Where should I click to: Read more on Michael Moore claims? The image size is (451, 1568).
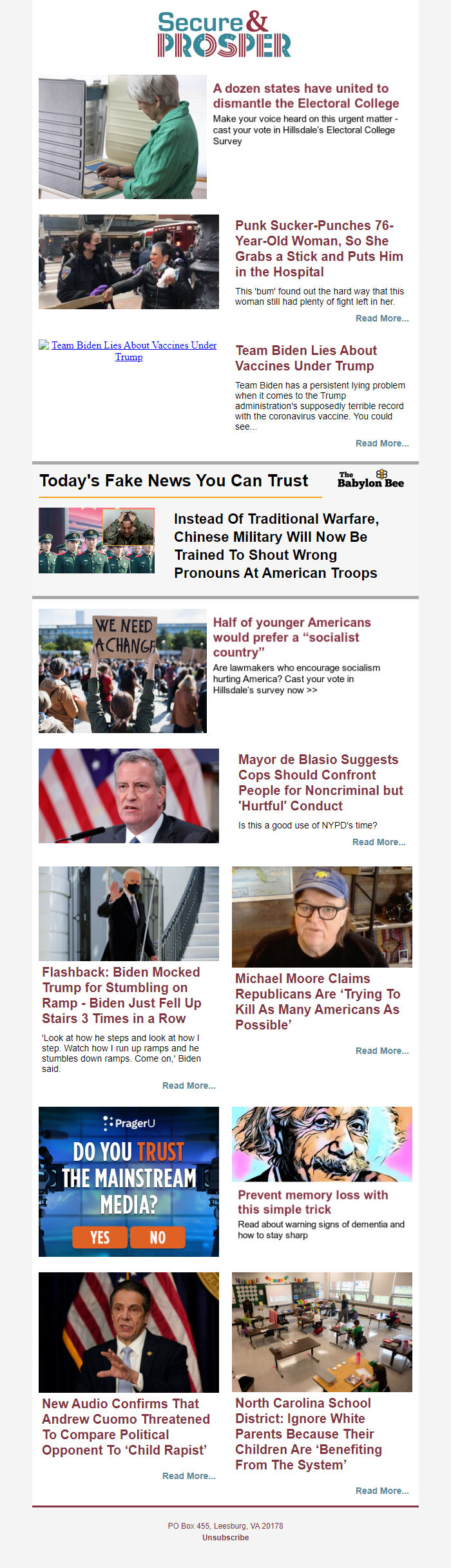point(381,1051)
